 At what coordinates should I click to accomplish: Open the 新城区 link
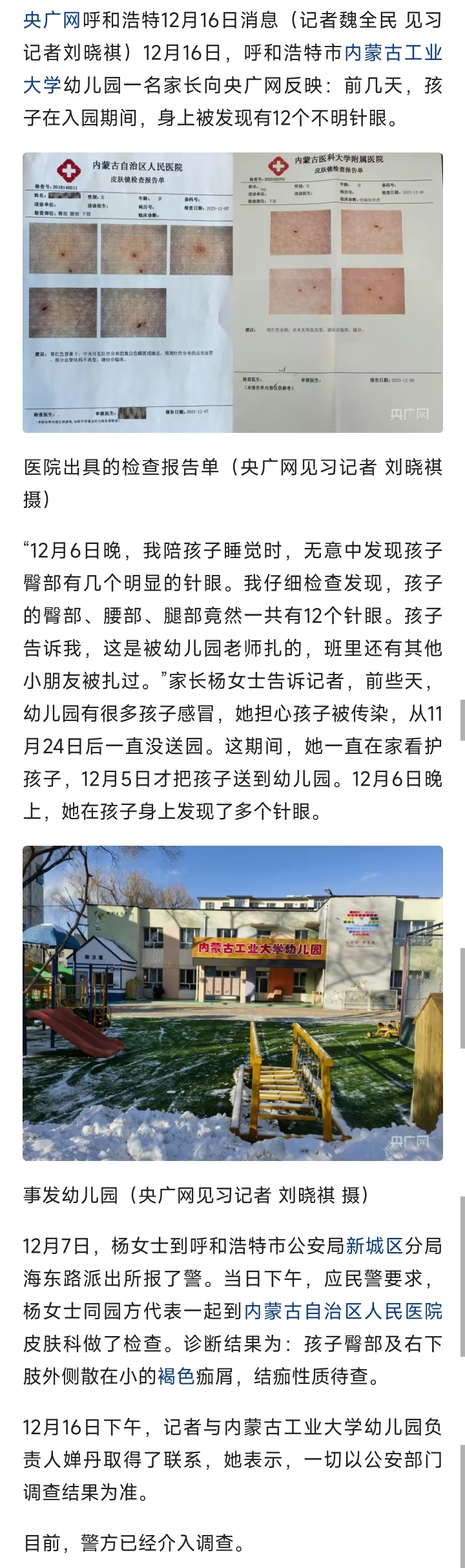click(374, 1245)
